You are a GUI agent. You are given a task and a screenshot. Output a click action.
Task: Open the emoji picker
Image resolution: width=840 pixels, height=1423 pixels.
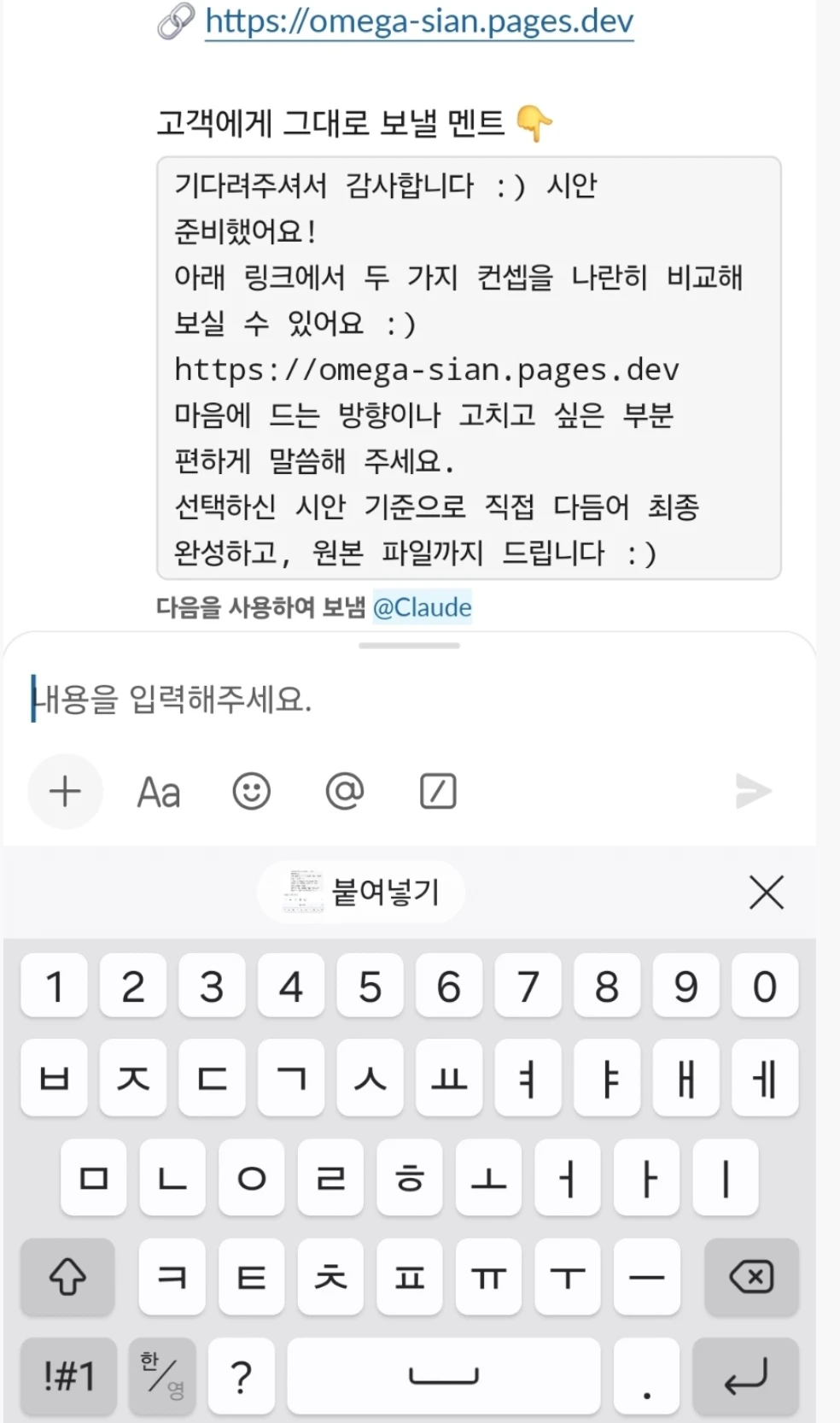click(x=252, y=792)
